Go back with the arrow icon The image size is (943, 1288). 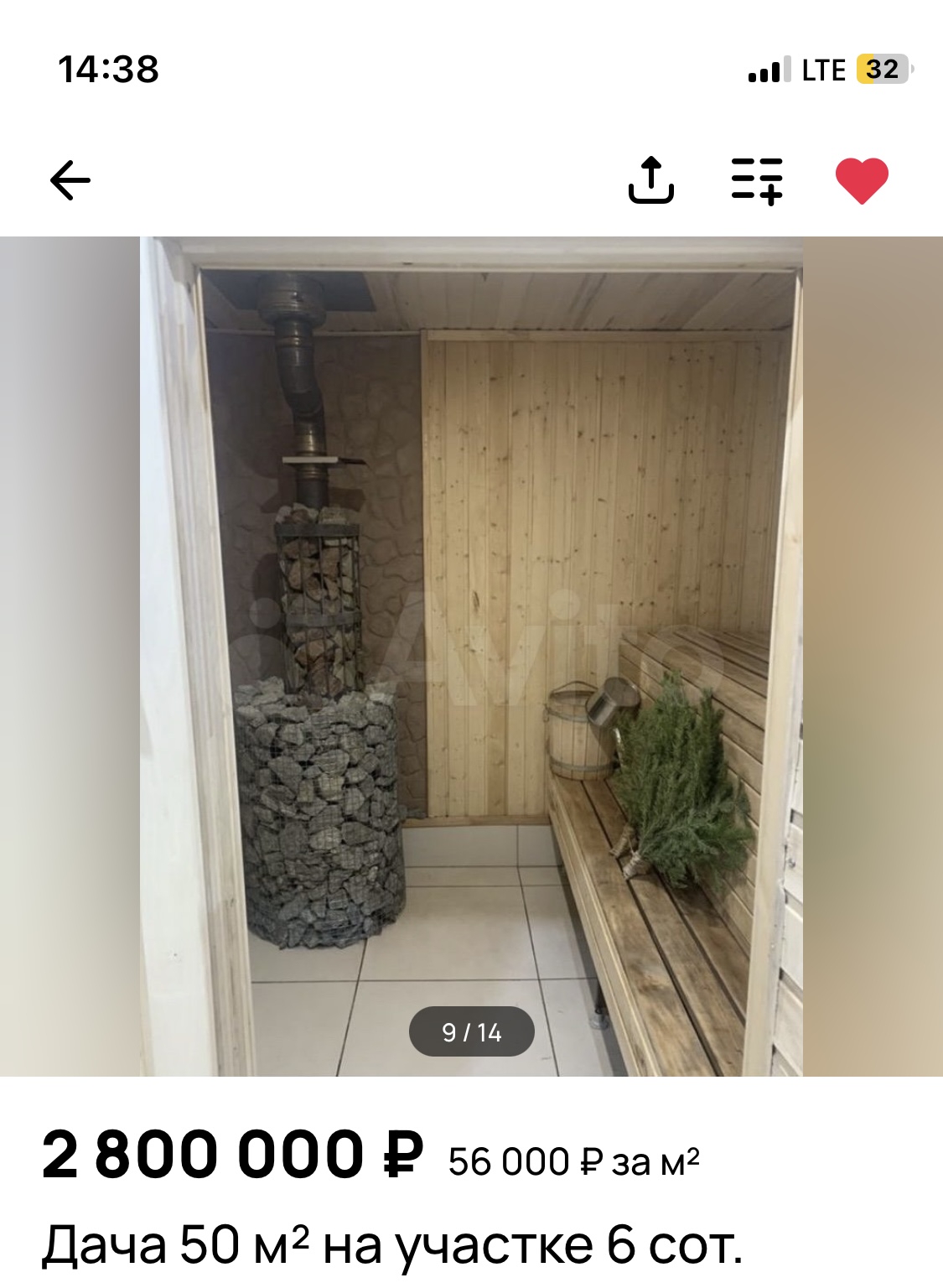70,180
